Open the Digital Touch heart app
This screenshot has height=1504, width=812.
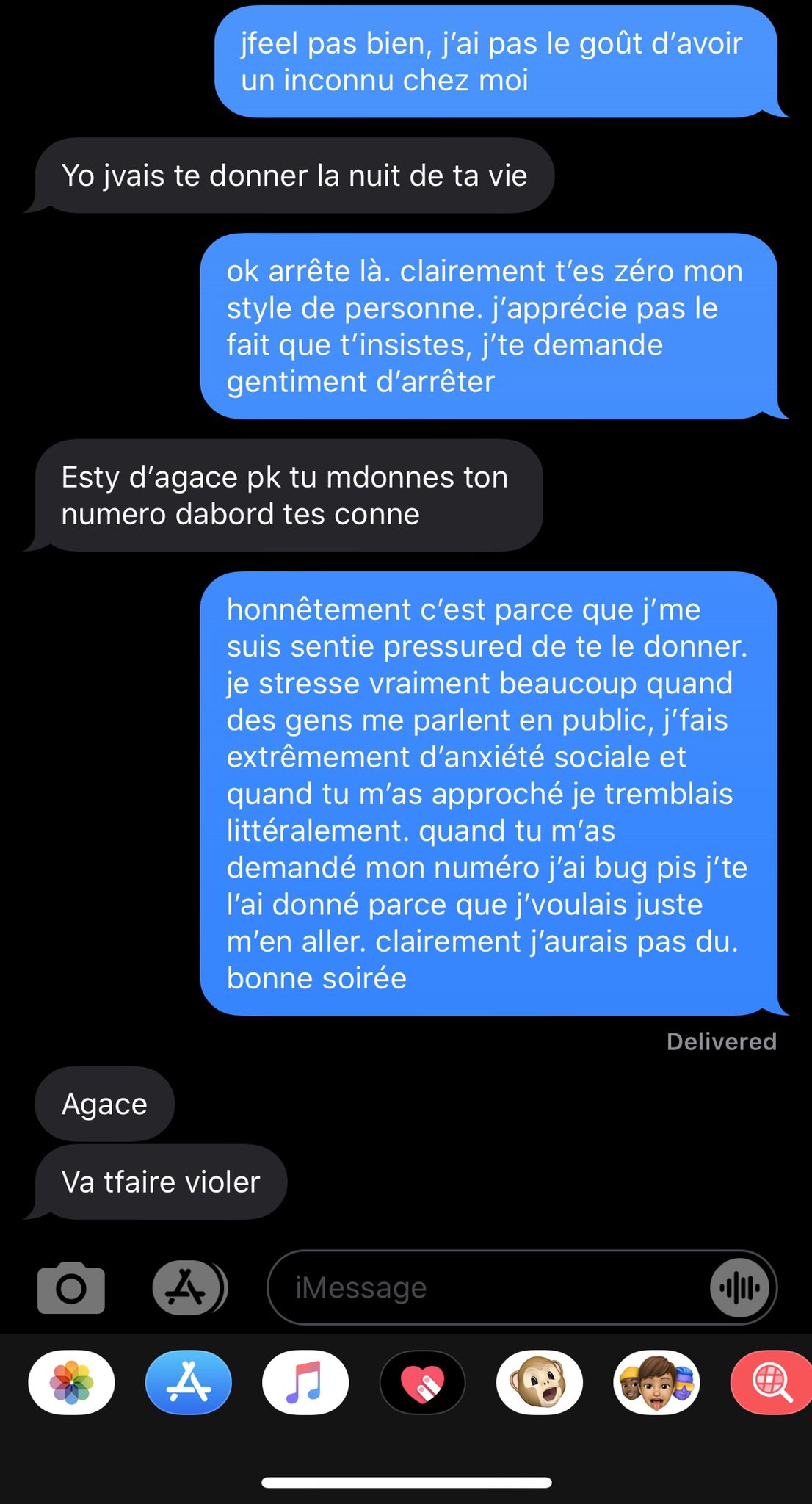click(422, 1383)
